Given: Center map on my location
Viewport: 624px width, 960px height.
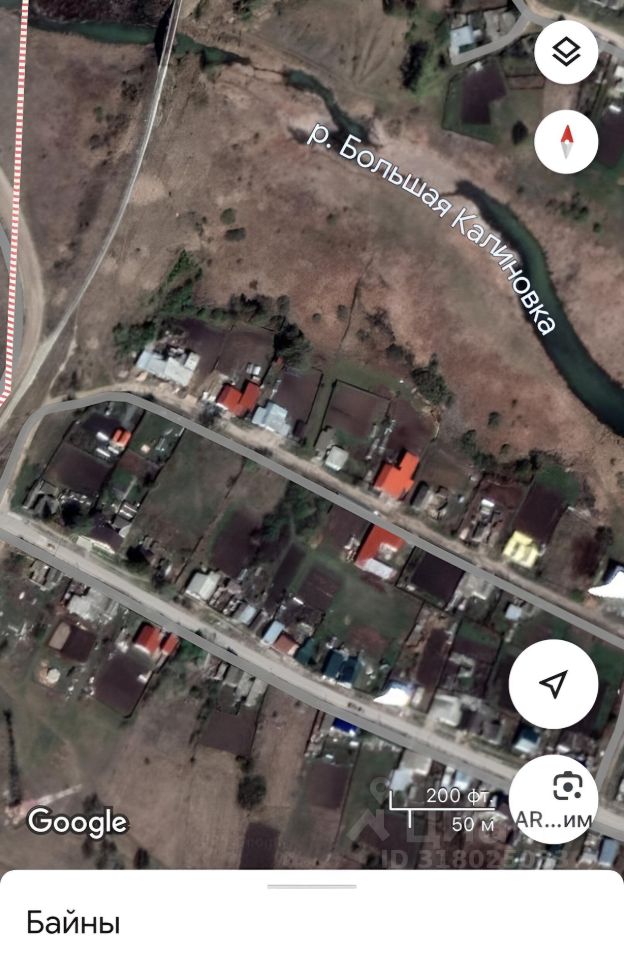Looking at the screenshot, I should (x=553, y=685).
